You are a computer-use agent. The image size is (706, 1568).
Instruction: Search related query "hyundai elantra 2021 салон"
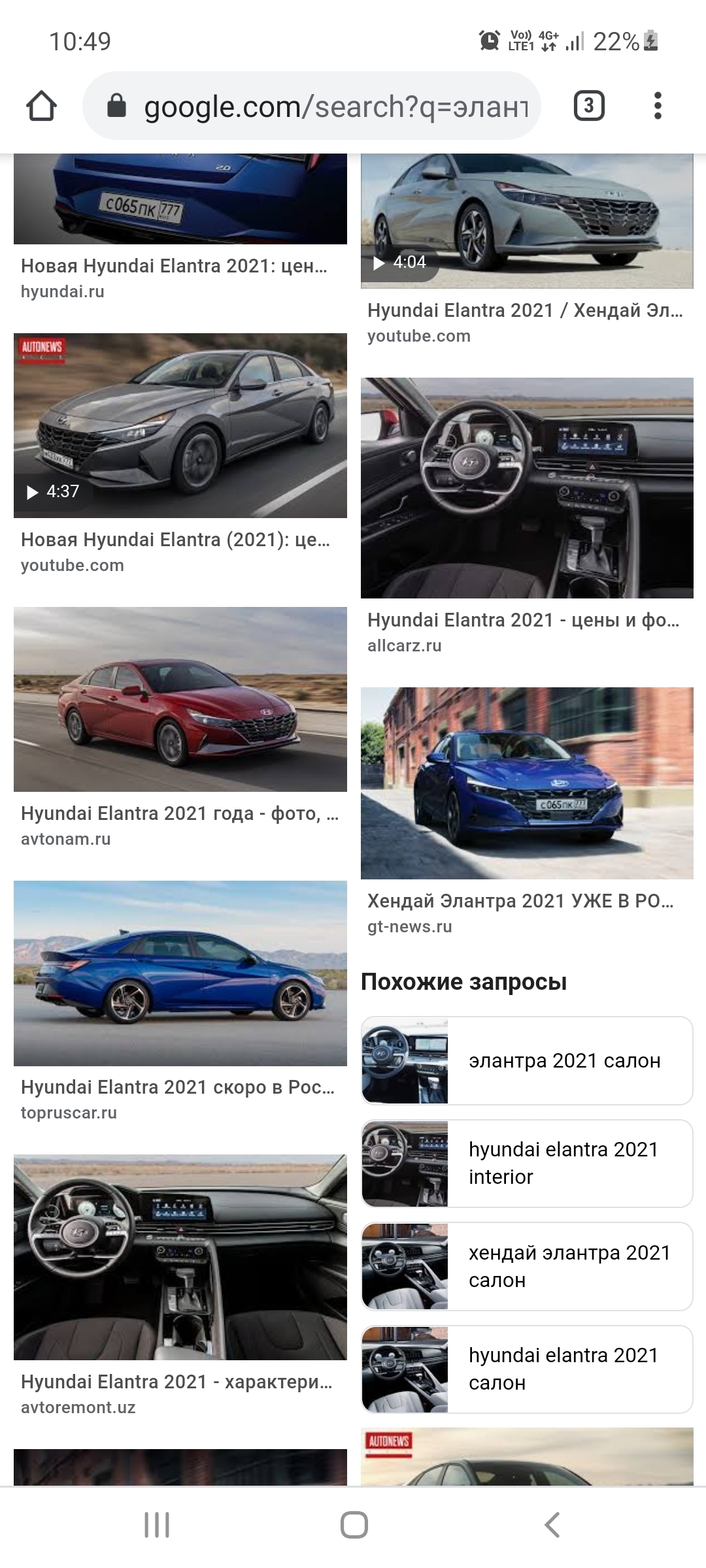click(527, 1369)
